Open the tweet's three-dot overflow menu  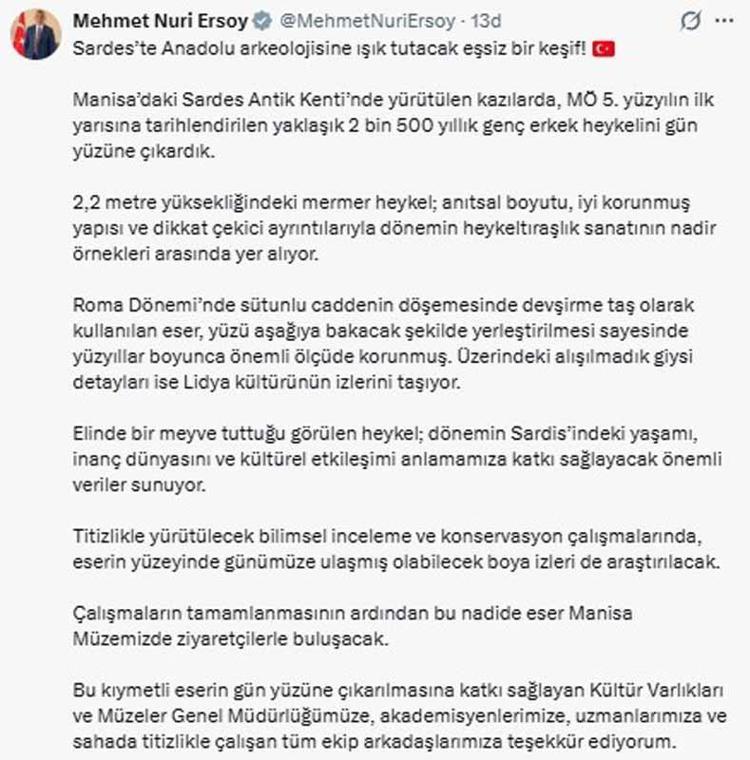[x=724, y=21]
